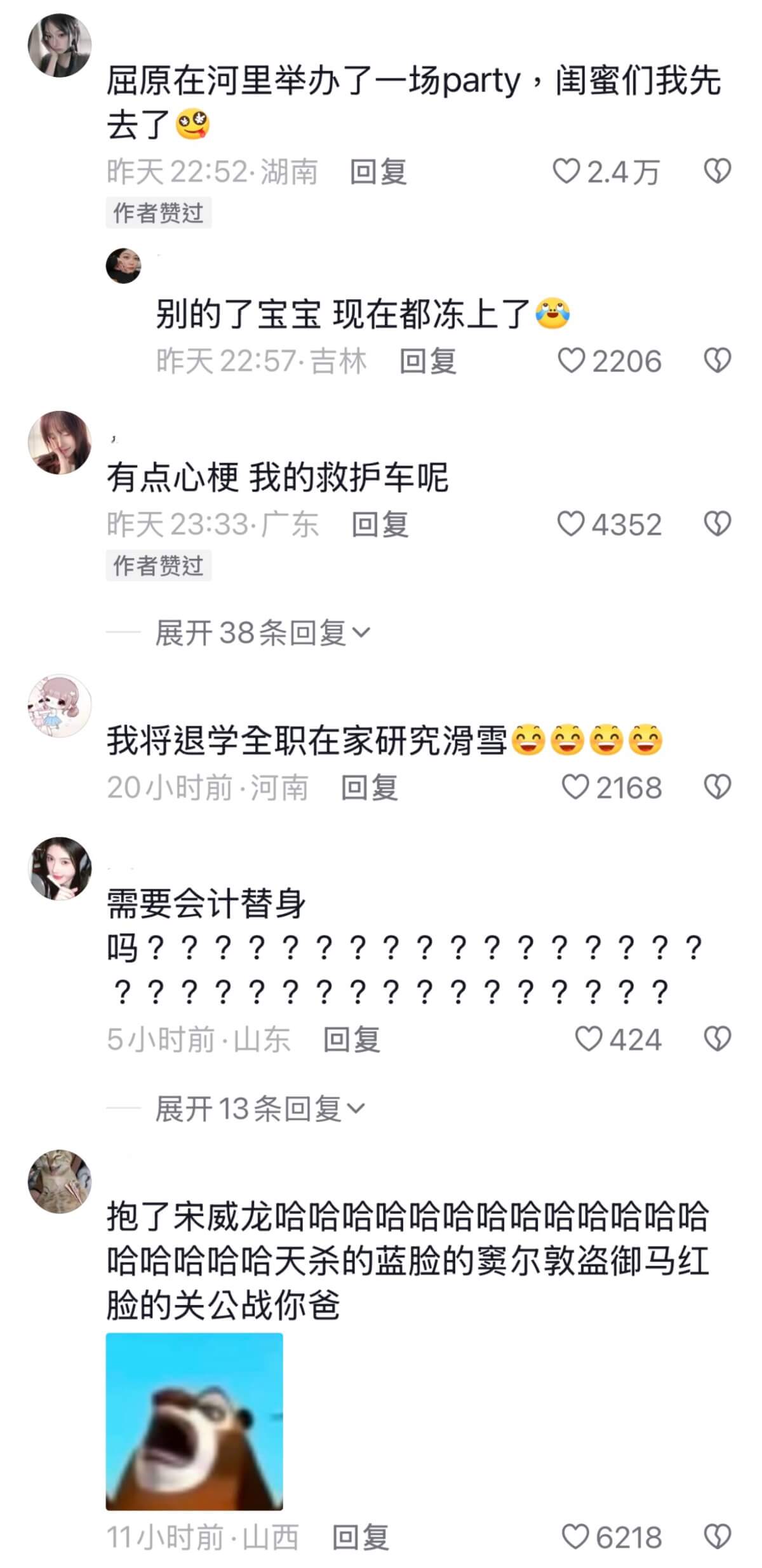Reply to the 退学全职在家研究滑雪 comment

pyautogui.click(x=369, y=788)
